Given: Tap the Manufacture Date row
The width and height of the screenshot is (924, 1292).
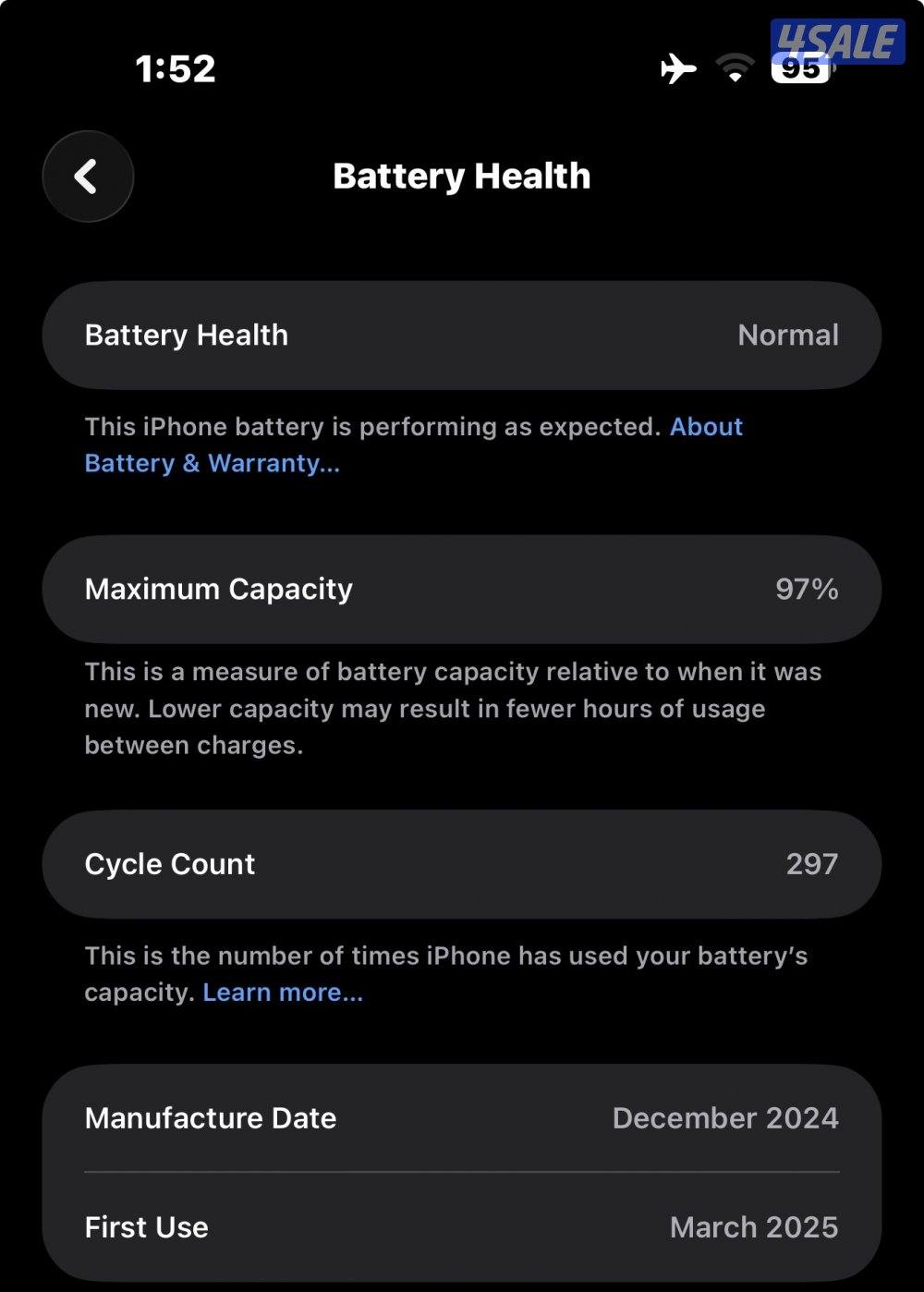Looking at the screenshot, I should [x=462, y=1118].
